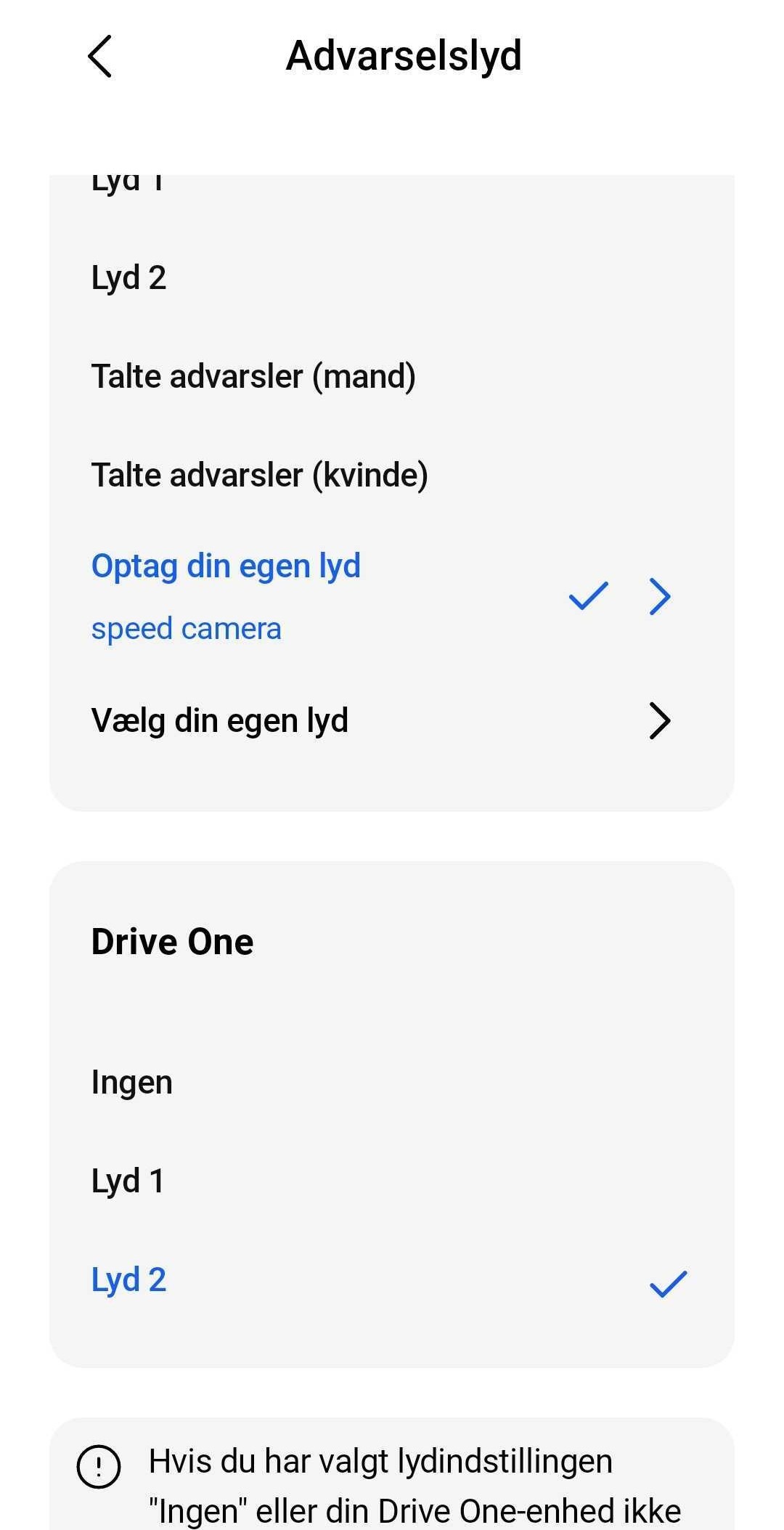Go back from Advarselslyd screen
Image resolution: width=784 pixels, height=1530 pixels.
point(100,56)
